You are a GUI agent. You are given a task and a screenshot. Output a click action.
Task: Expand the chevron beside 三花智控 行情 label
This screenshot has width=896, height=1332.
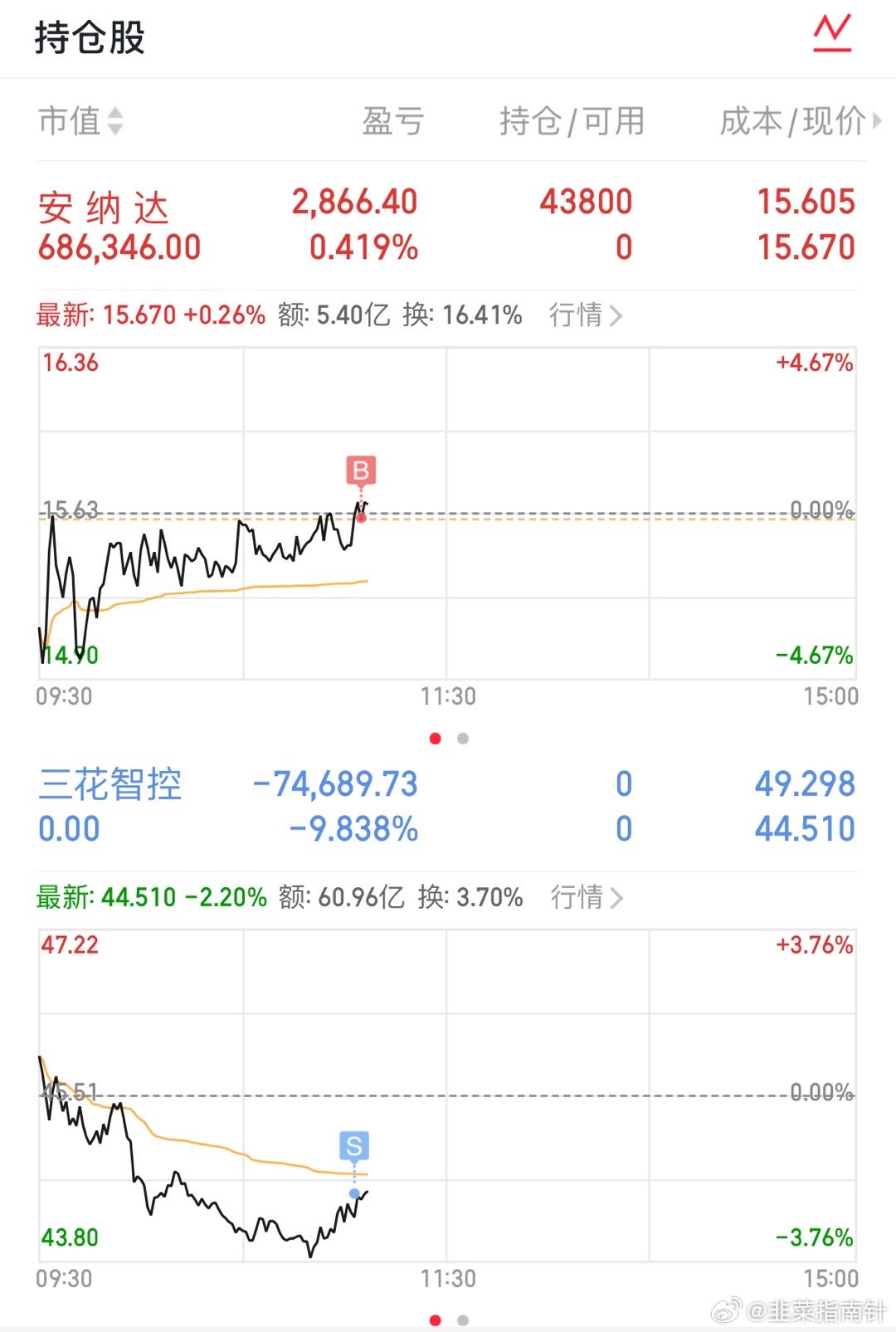616,898
